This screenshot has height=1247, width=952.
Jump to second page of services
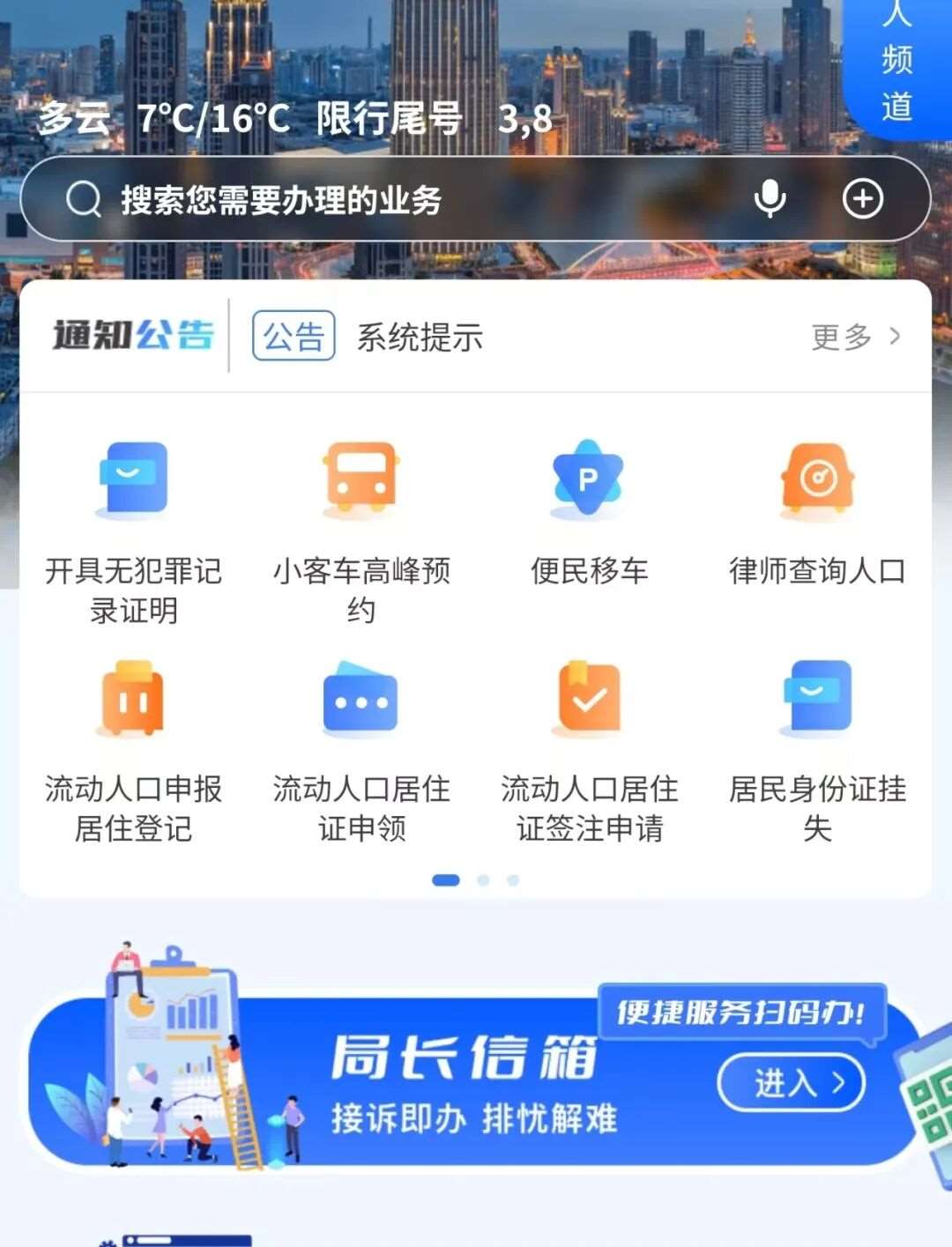[x=483, y=880]
